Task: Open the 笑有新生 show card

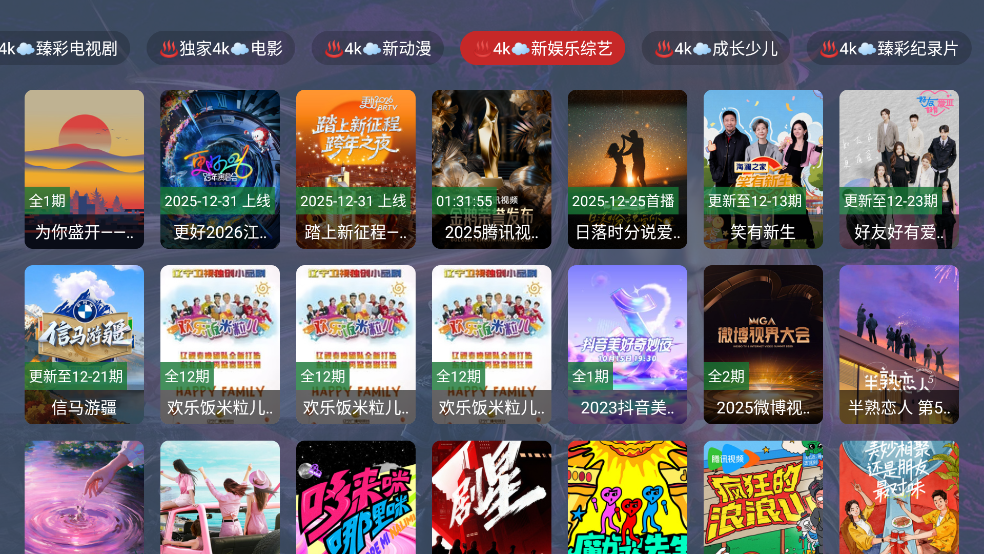Action: point(763,169)
